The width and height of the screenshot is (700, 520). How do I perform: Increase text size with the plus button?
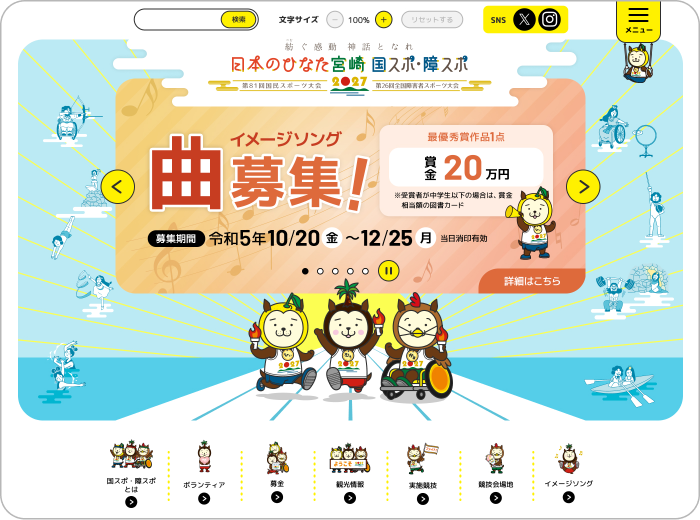[x=383, y=19]
